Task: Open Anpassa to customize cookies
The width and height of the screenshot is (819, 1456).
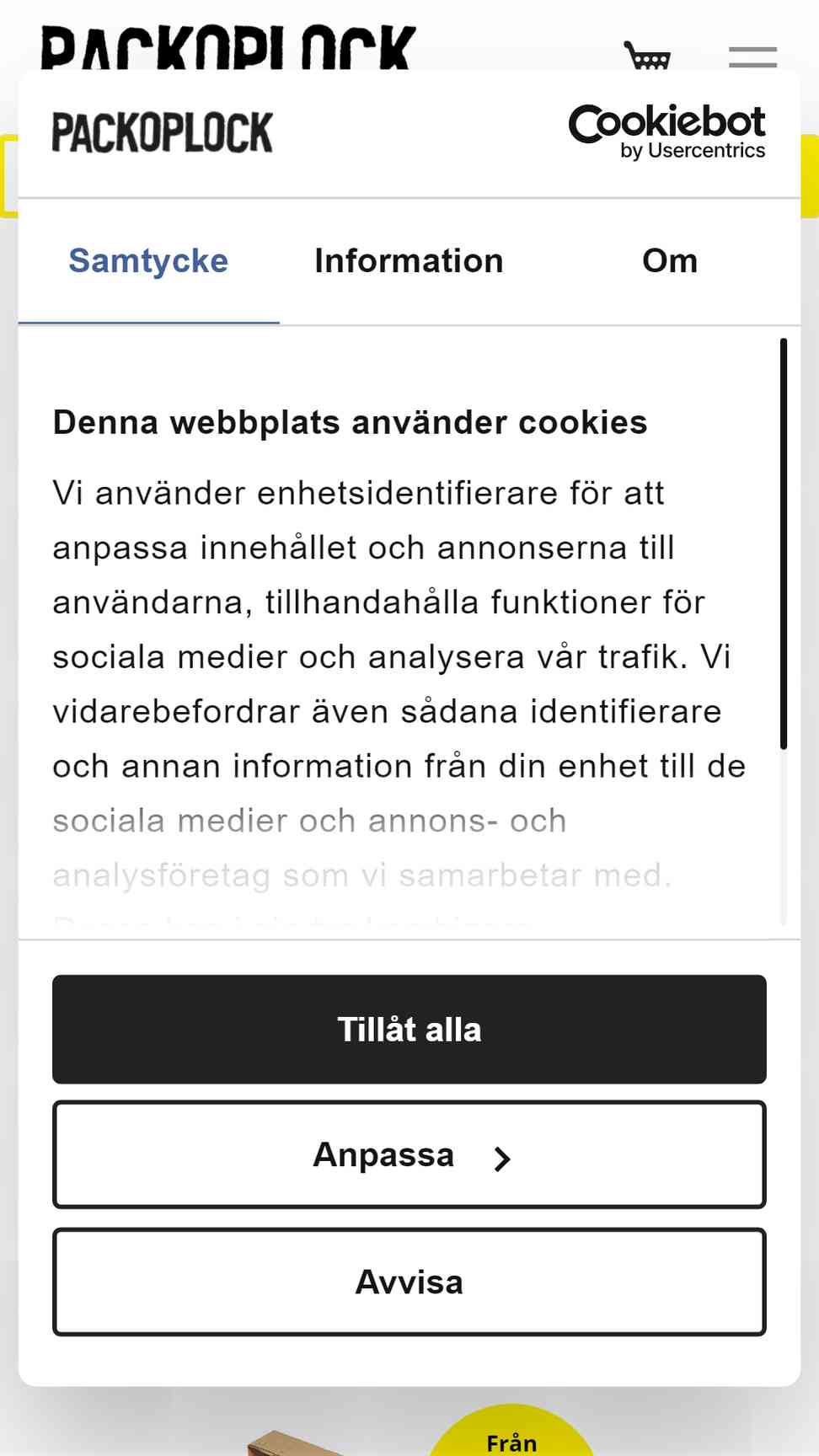Action: [409, 1155]
